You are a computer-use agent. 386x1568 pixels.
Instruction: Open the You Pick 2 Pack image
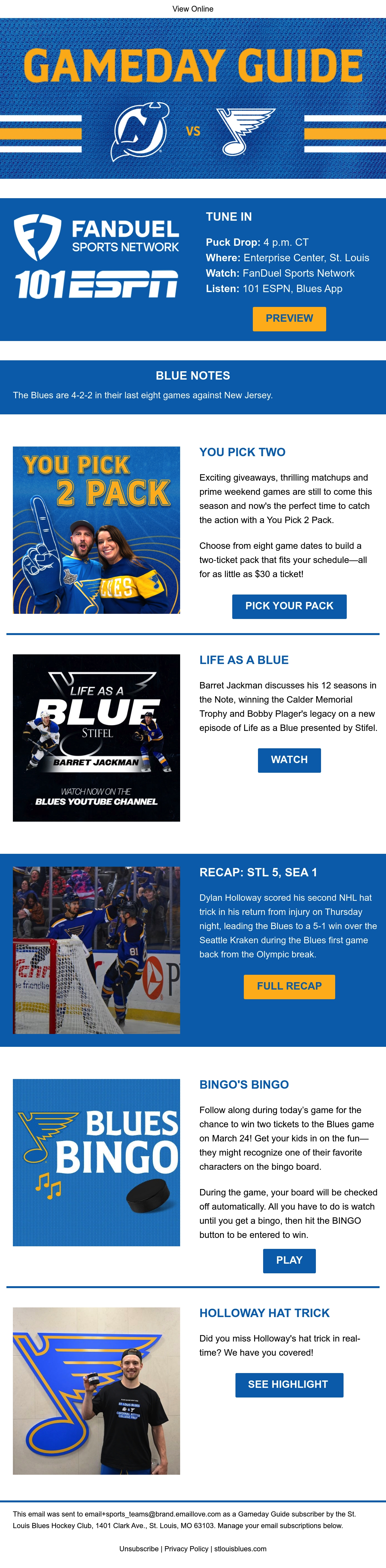coord(96,530)
